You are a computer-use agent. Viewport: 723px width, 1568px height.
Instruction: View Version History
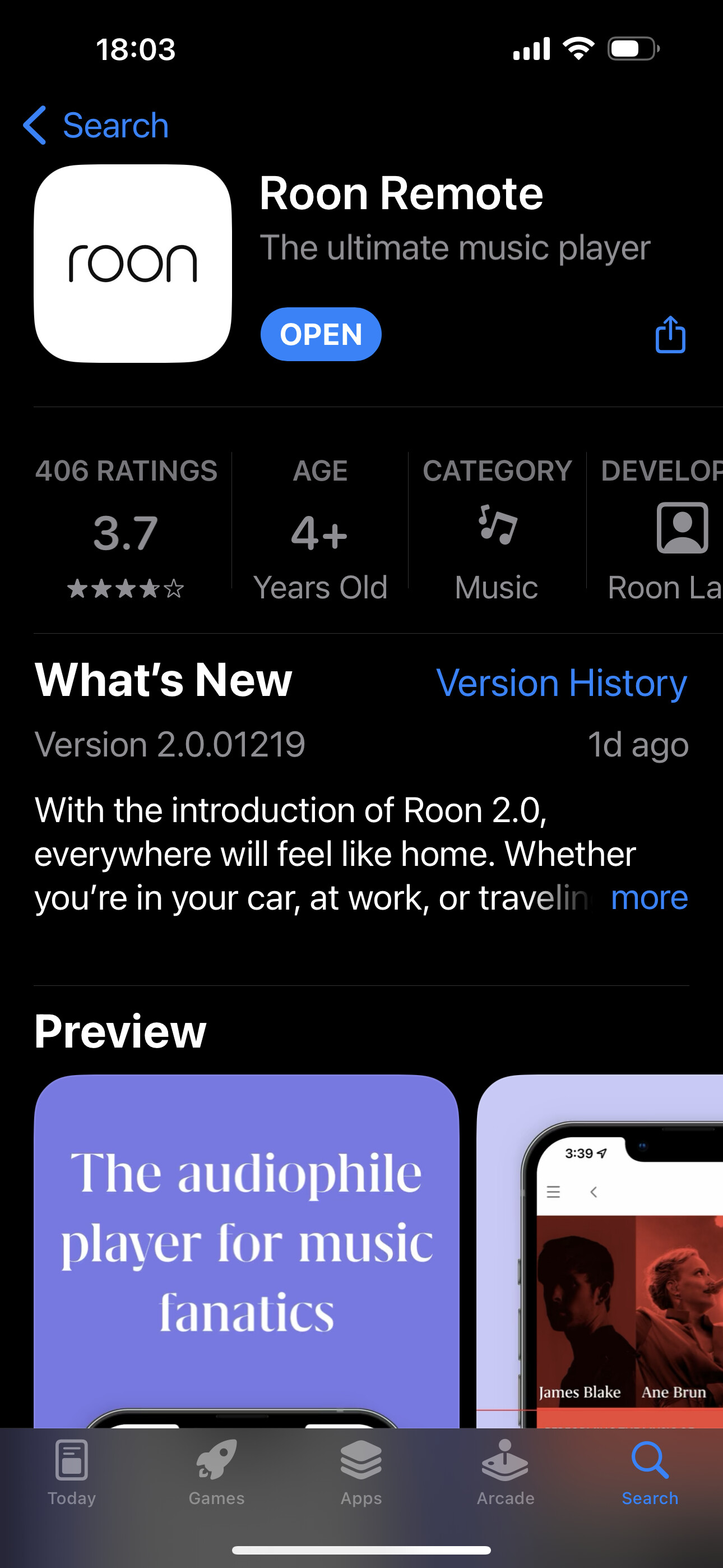(x=561, y=682)
